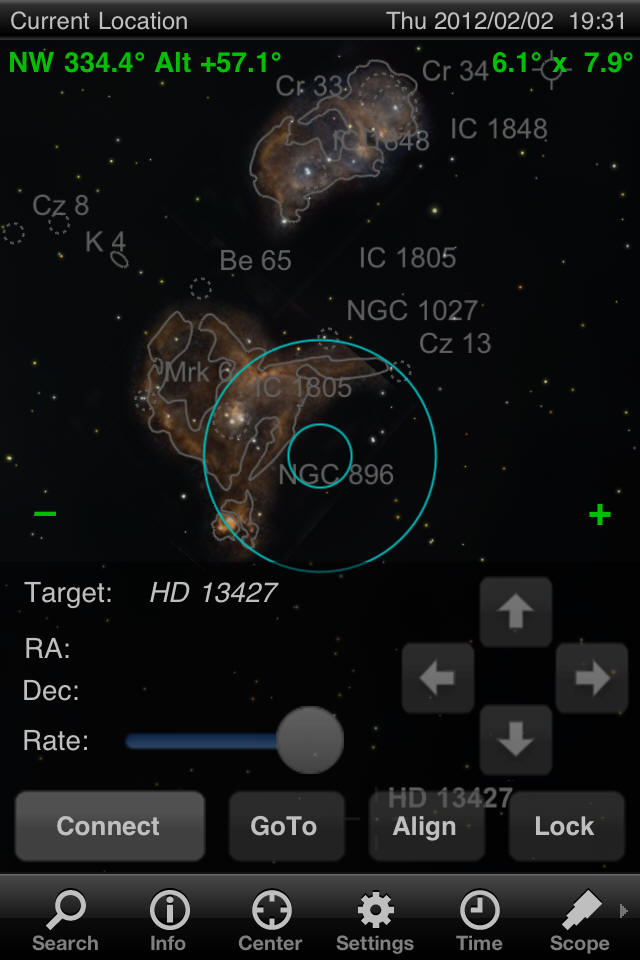Select the Scope toolbar item
Viewport: 640px width, 960px height.
[x=579, y=921]
